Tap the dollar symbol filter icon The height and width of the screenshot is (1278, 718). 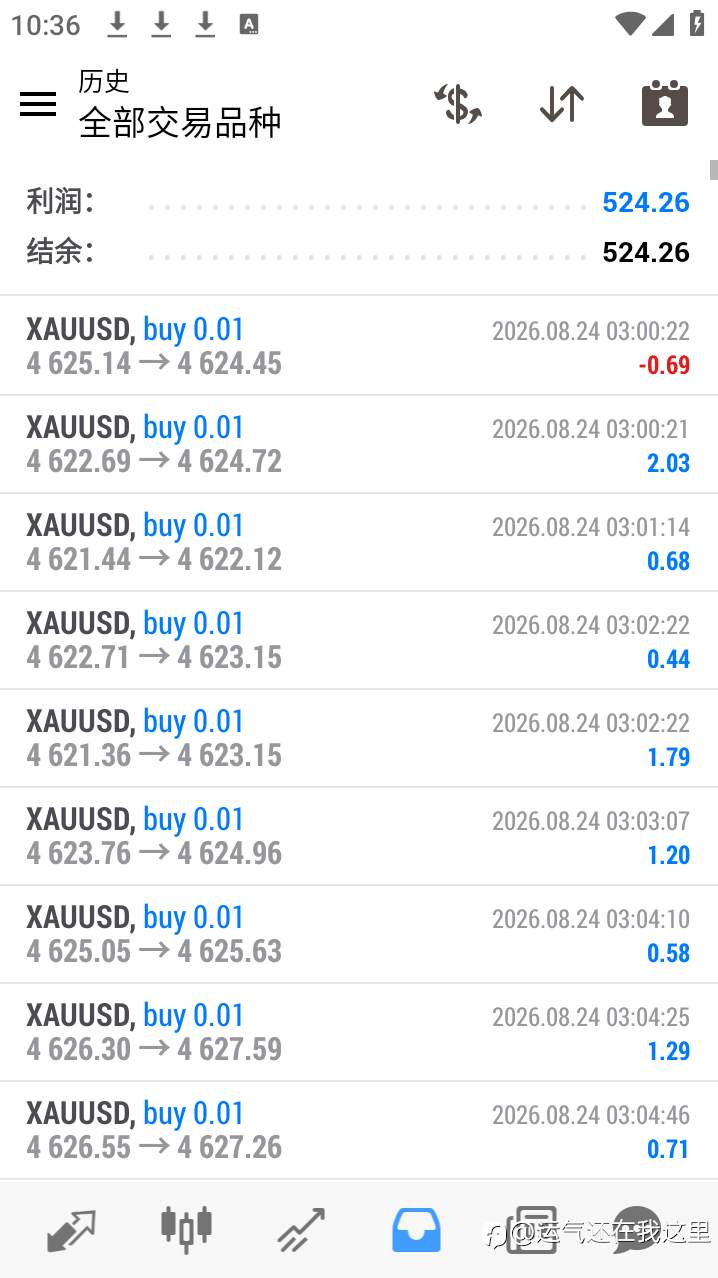point(458,103)
